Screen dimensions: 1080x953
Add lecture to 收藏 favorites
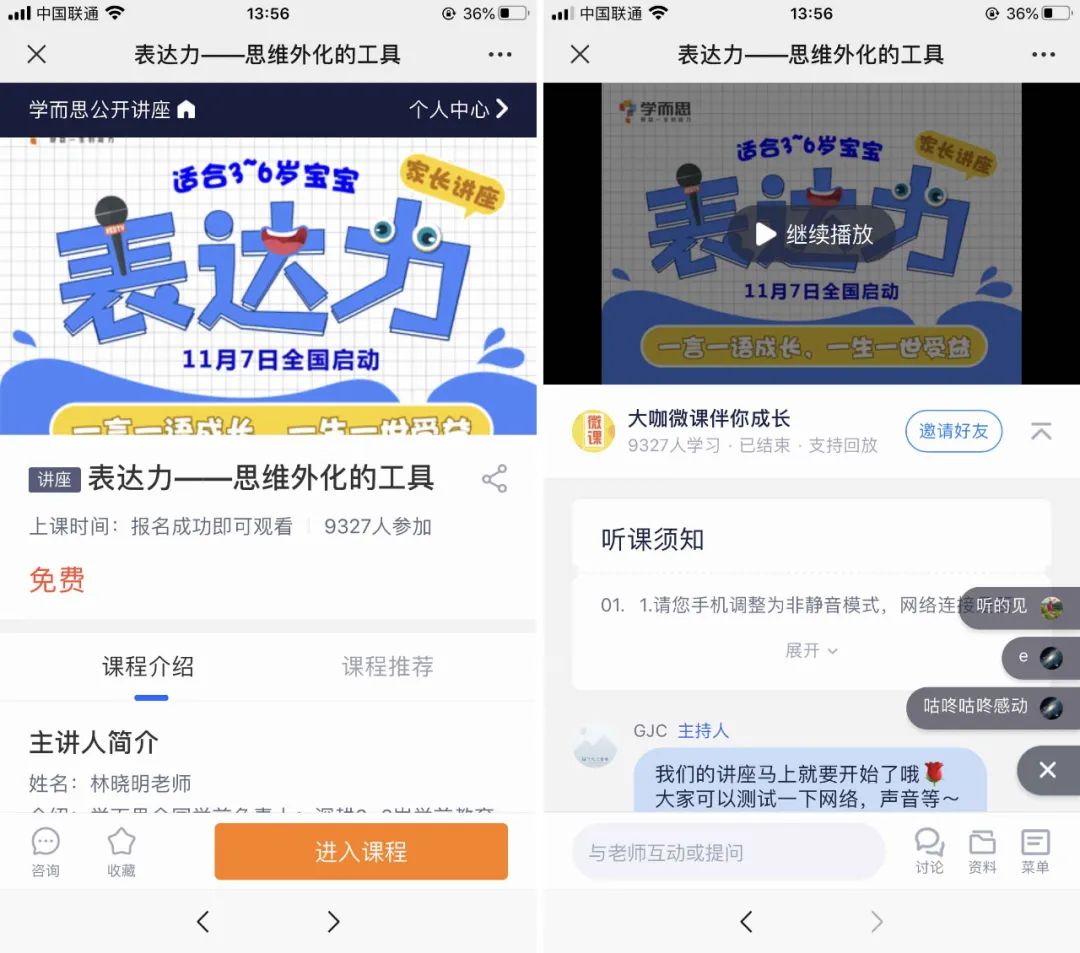point(121,852)
